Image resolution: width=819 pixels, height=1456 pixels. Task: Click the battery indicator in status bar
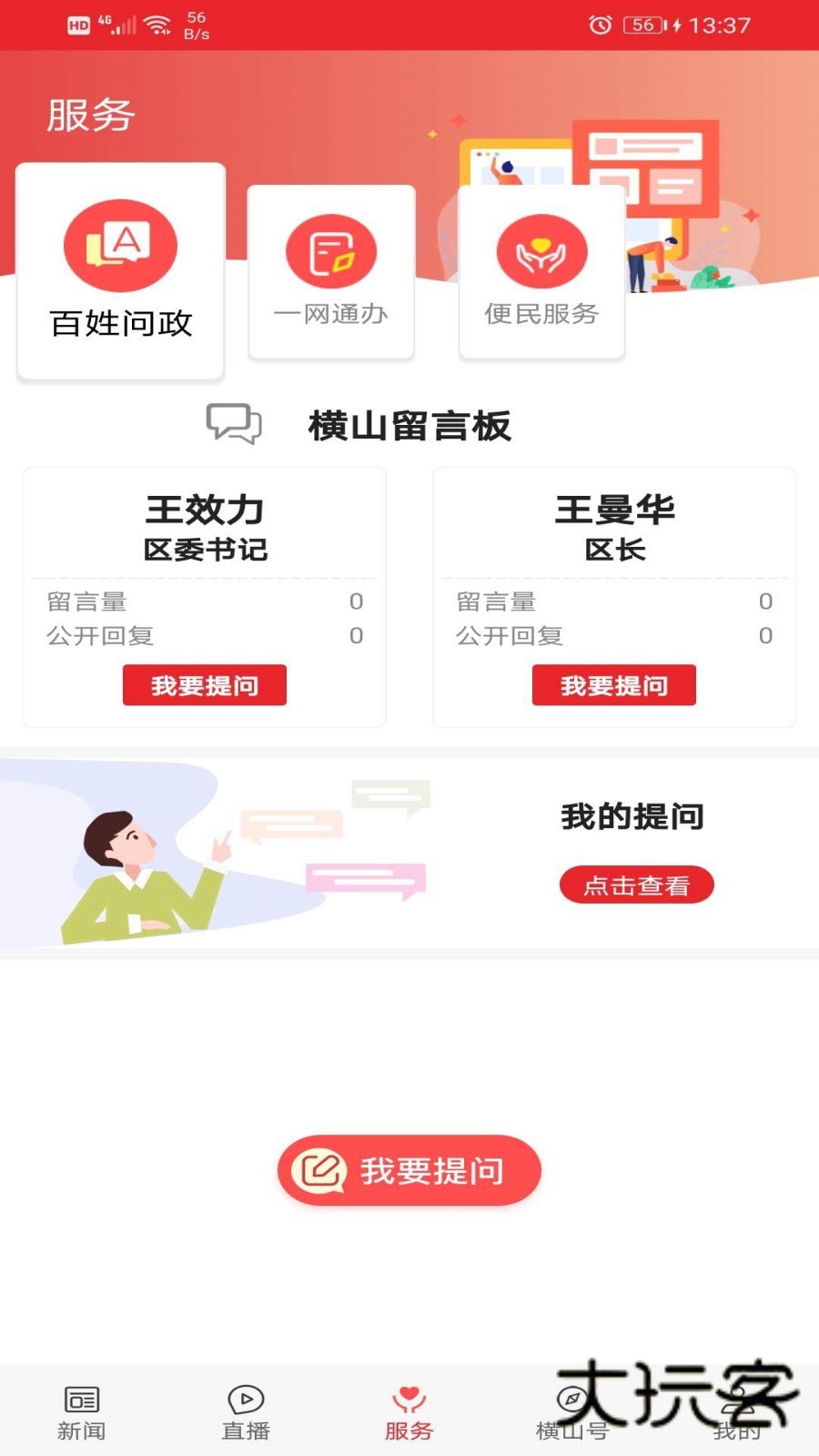[642, 25]
